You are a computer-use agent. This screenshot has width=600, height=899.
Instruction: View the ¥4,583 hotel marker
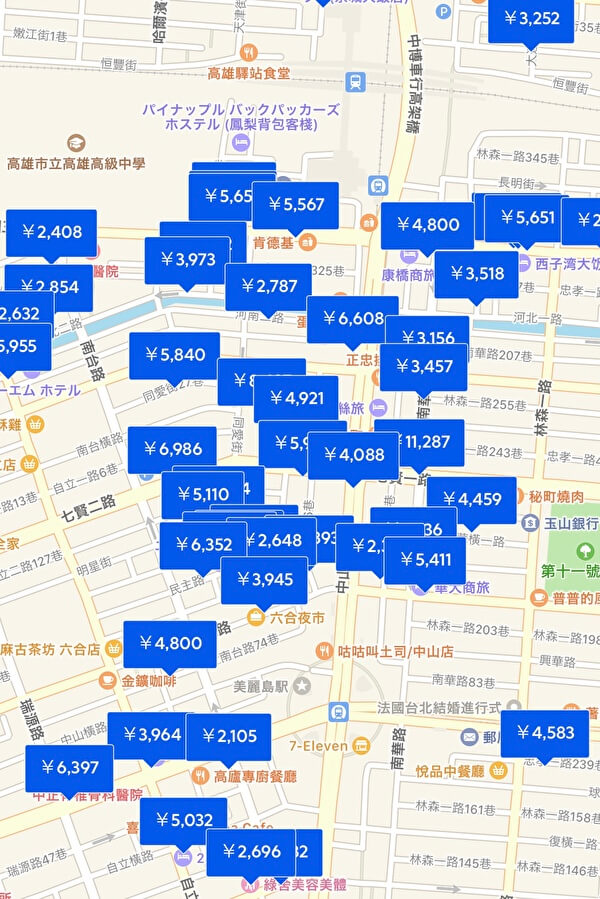coord(544,733)
